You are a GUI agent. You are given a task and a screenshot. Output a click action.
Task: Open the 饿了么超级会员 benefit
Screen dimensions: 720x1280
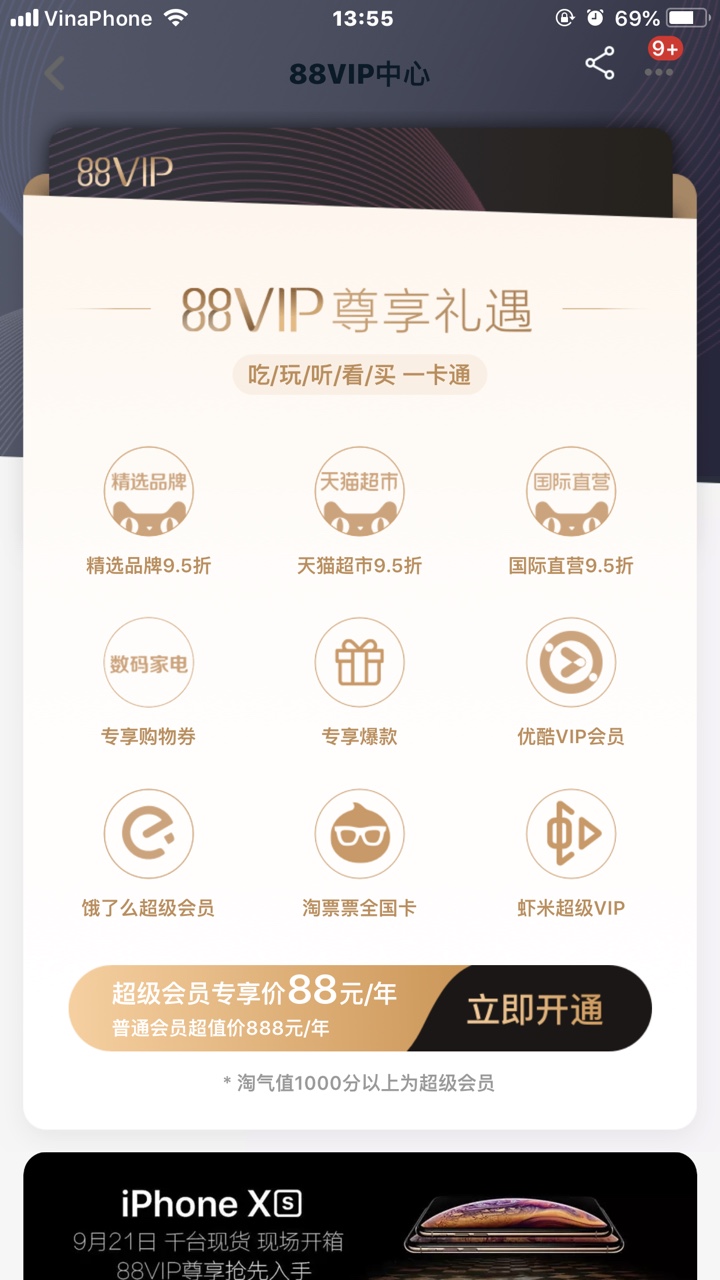(x=149, y=834)
